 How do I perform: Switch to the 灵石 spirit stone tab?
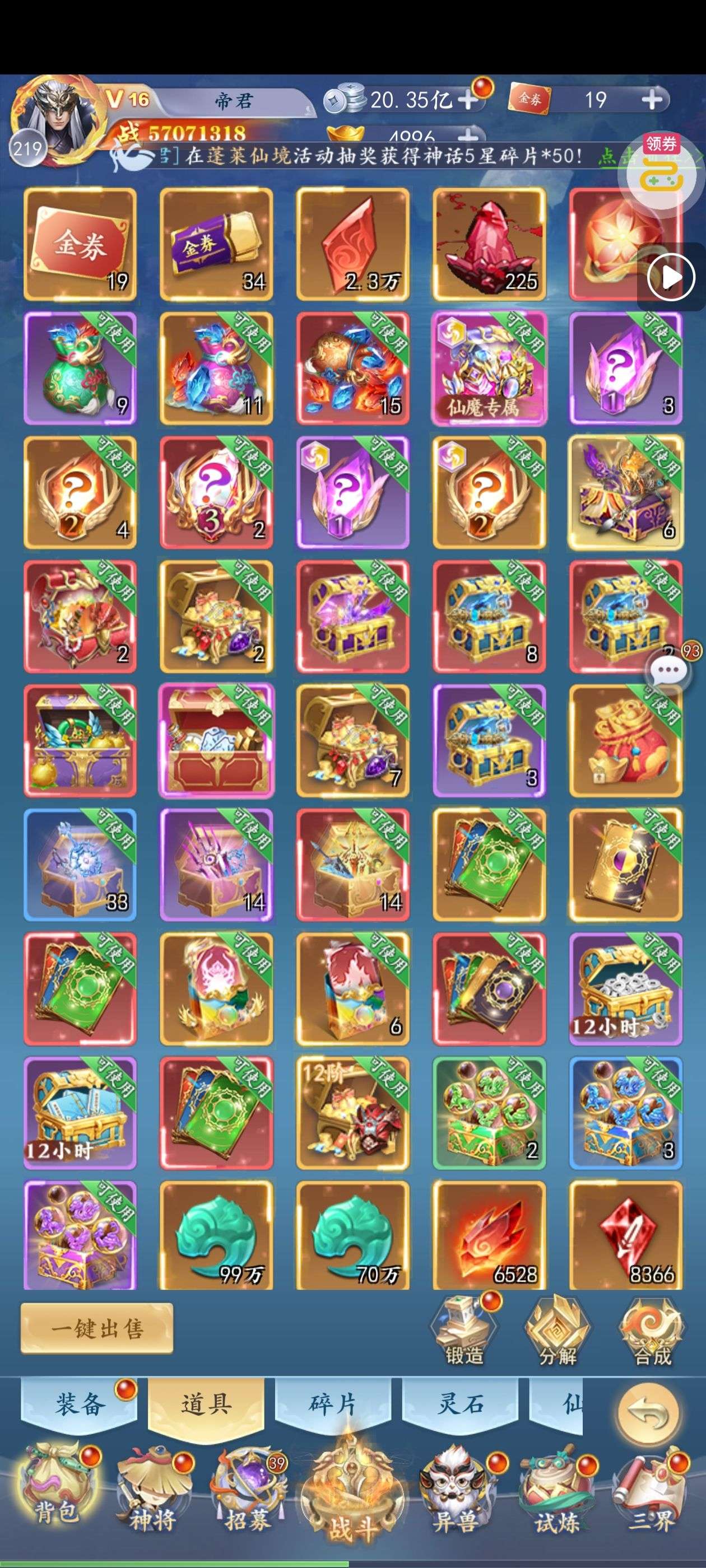(x=460, y=1404)
